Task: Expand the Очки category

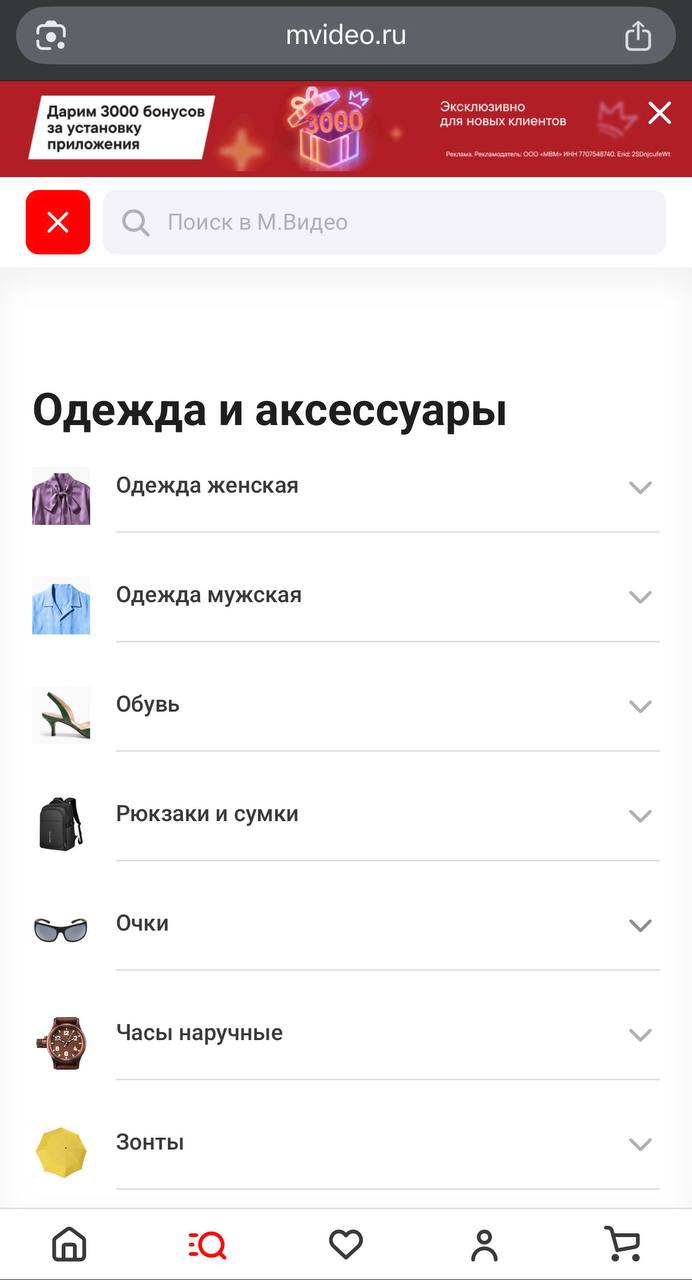Action: pos(640,925)
